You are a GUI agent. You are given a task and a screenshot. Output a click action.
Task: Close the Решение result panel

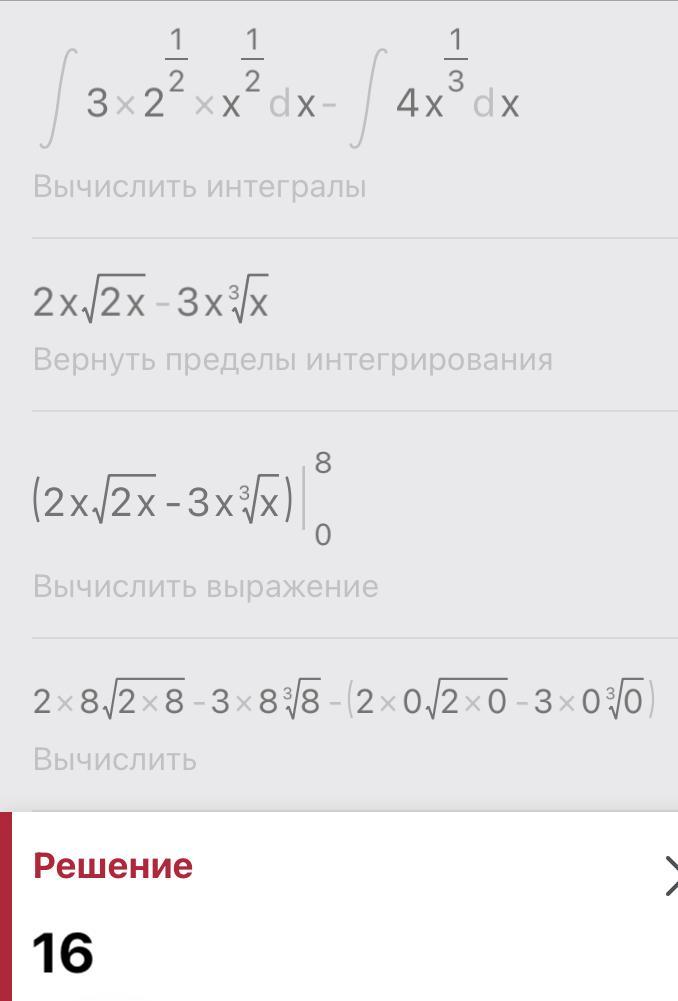pyautogui.click(x=671, y=875)
